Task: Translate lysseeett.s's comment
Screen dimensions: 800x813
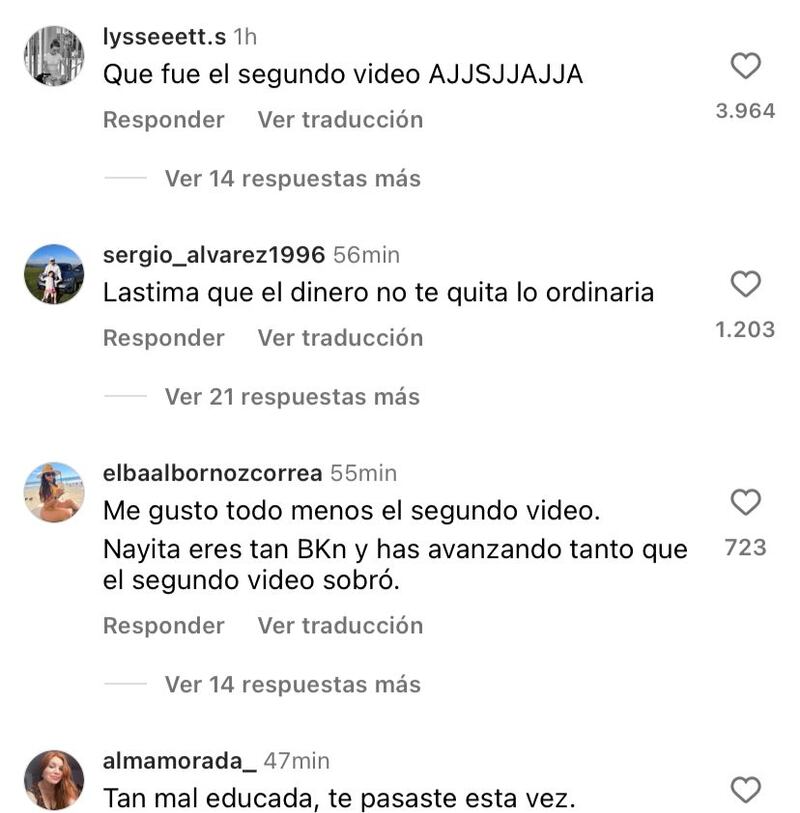Action: [340, 120]
